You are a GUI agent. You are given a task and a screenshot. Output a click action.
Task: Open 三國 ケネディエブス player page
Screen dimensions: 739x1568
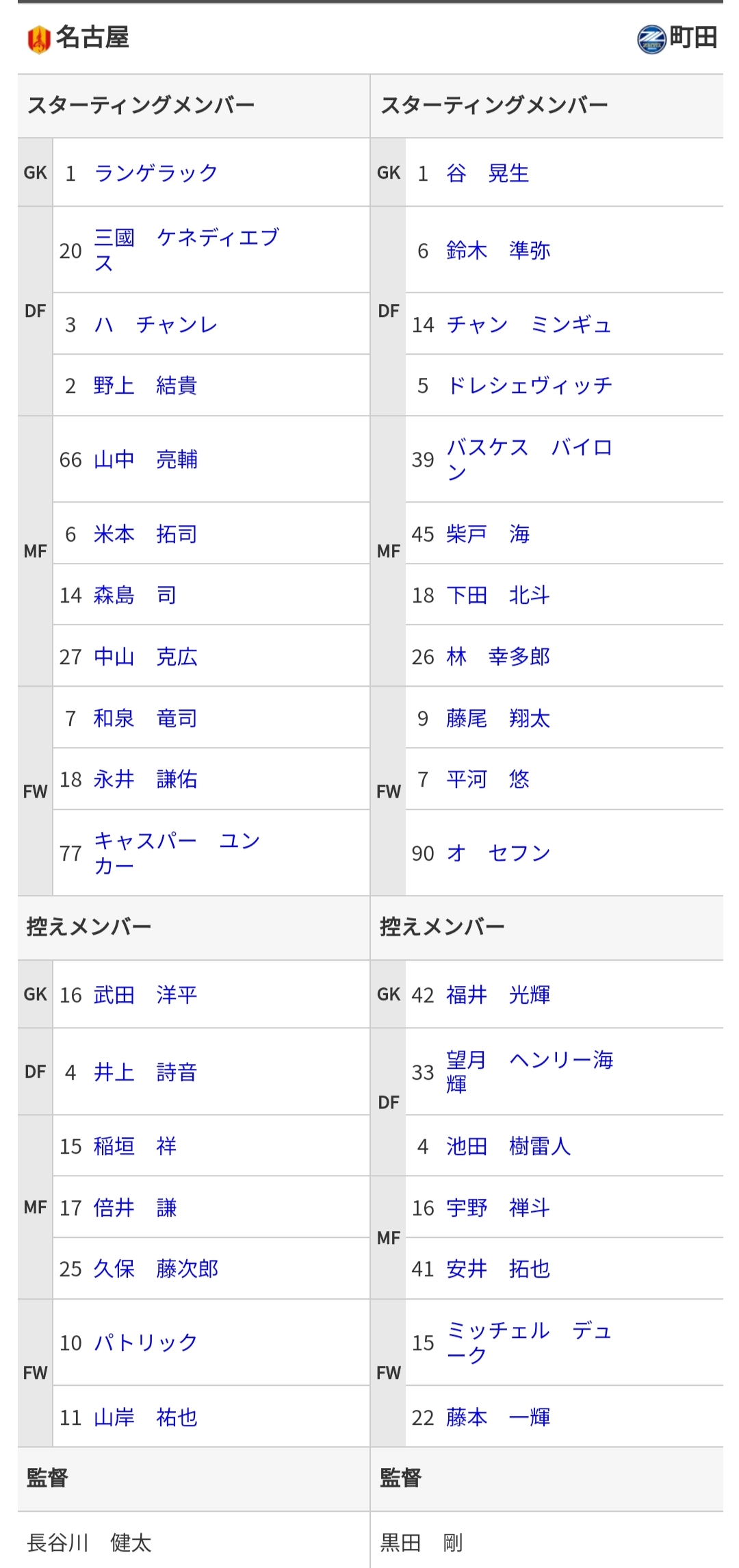click(186, 250)
